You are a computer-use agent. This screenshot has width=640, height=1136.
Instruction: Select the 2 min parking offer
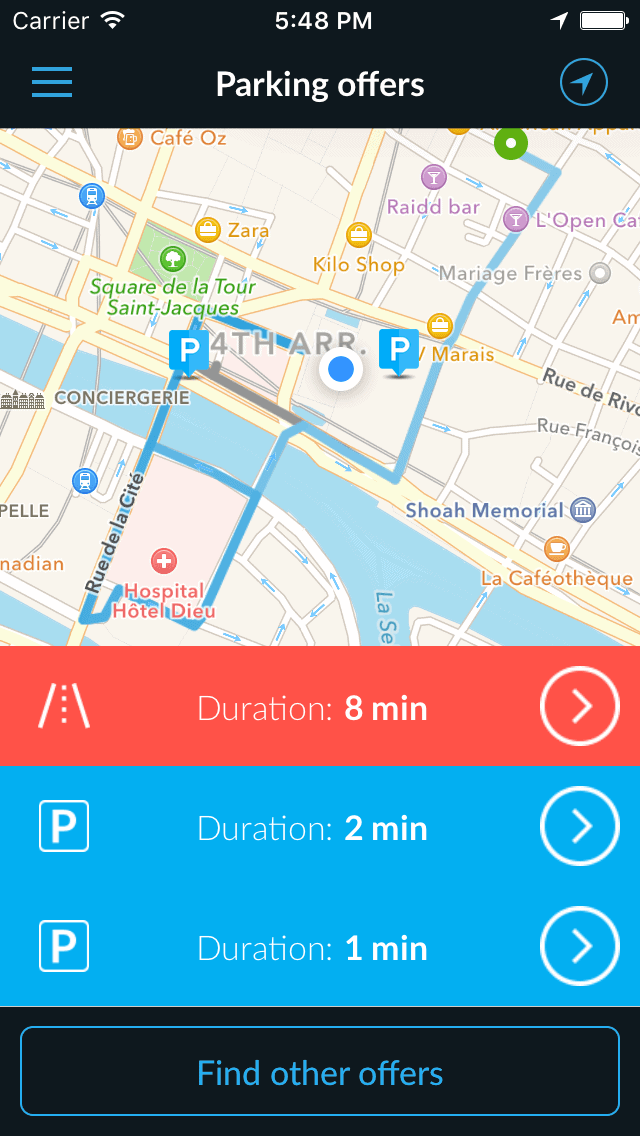tap(580, 826)
